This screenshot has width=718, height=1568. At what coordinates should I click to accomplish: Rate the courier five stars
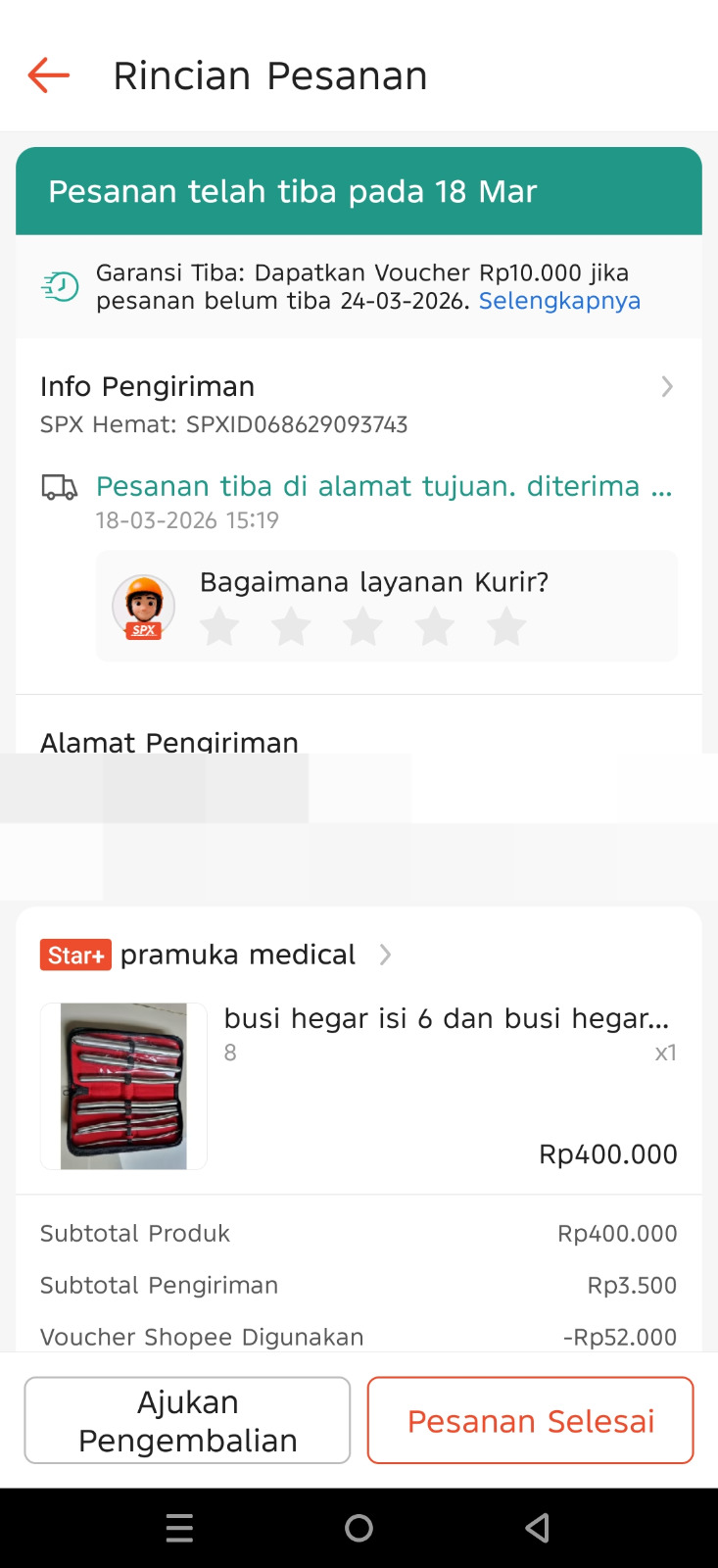pyautogui.click(x=506, y=627)
